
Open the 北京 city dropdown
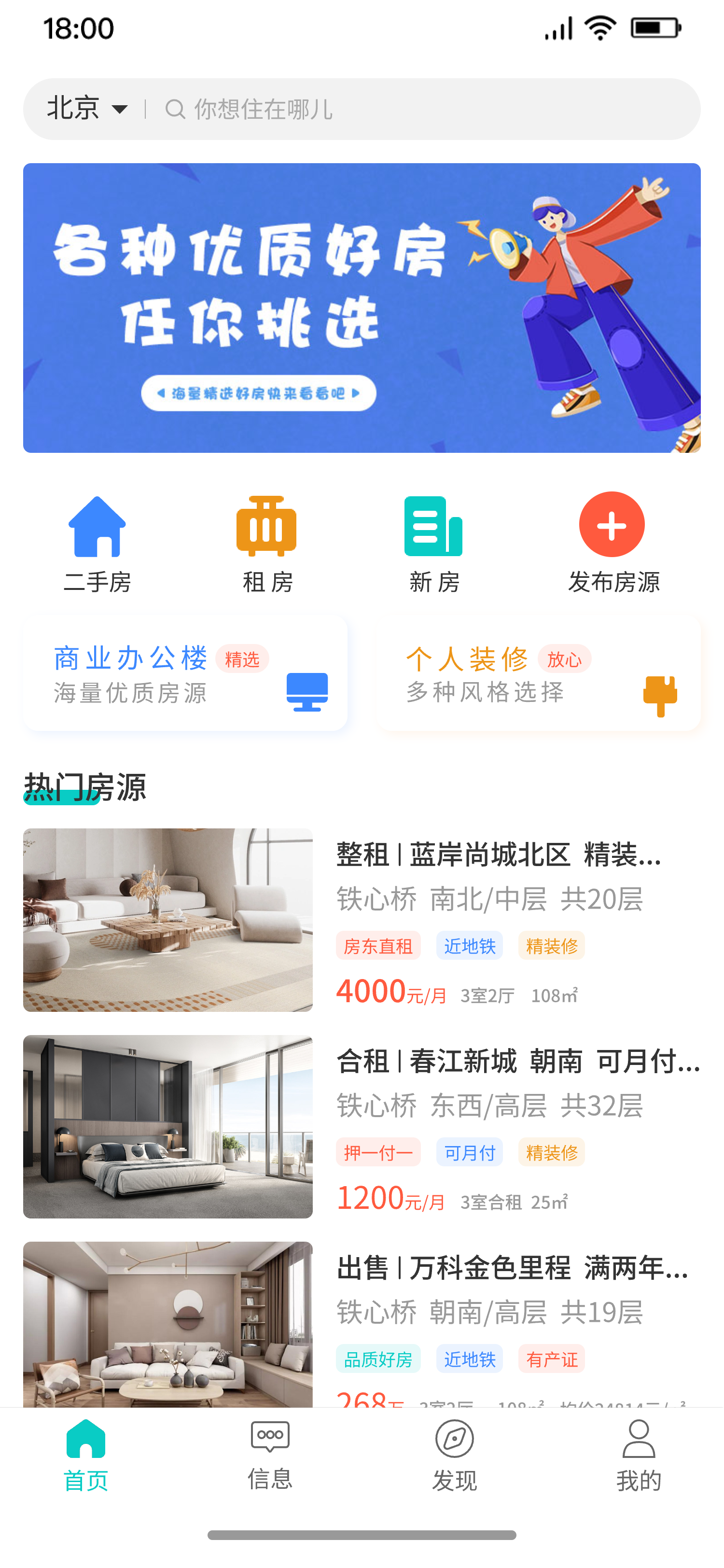point(87,109)
